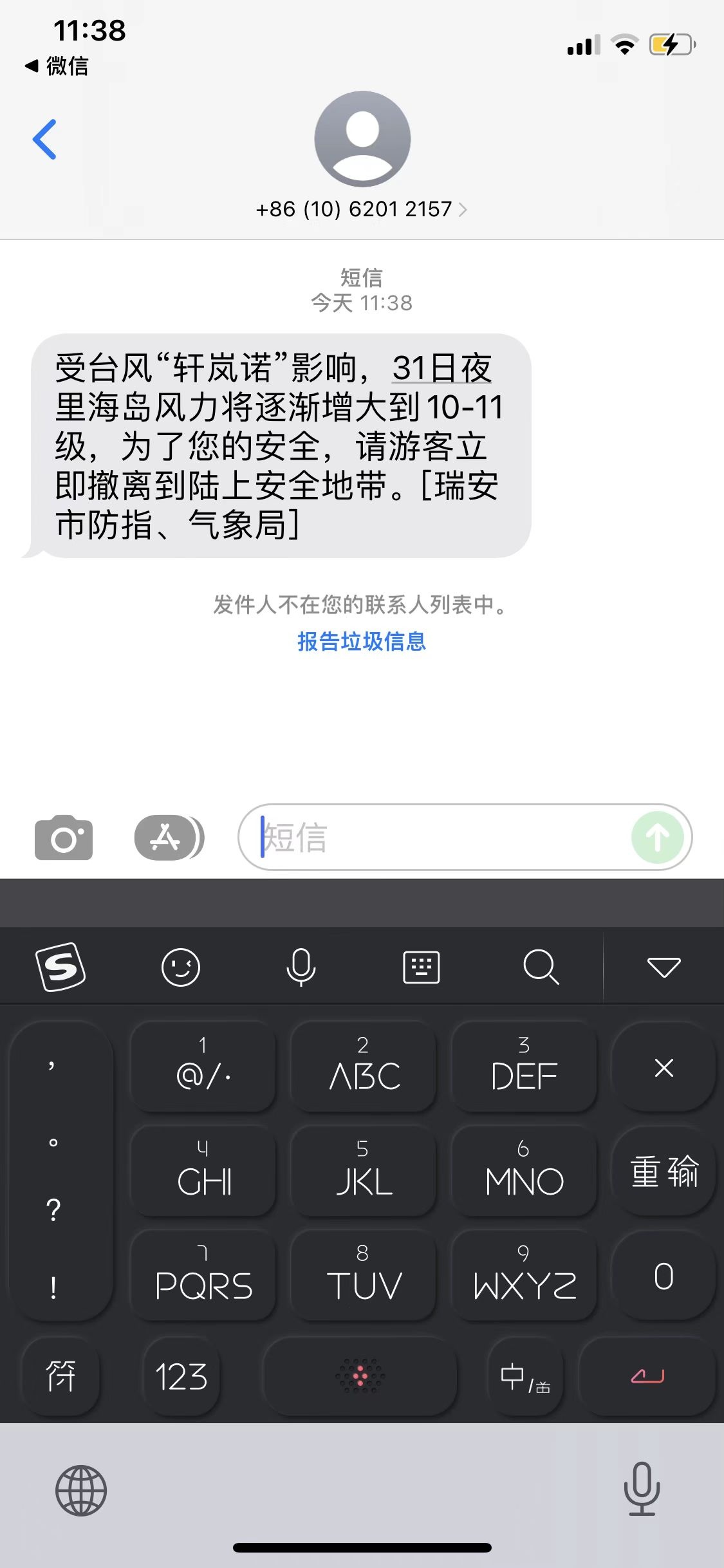The height and width of the screenshot is (1568, 724).
Task: Open contact details for +86 (10) 6201 2157
Action: coord(362,209)
